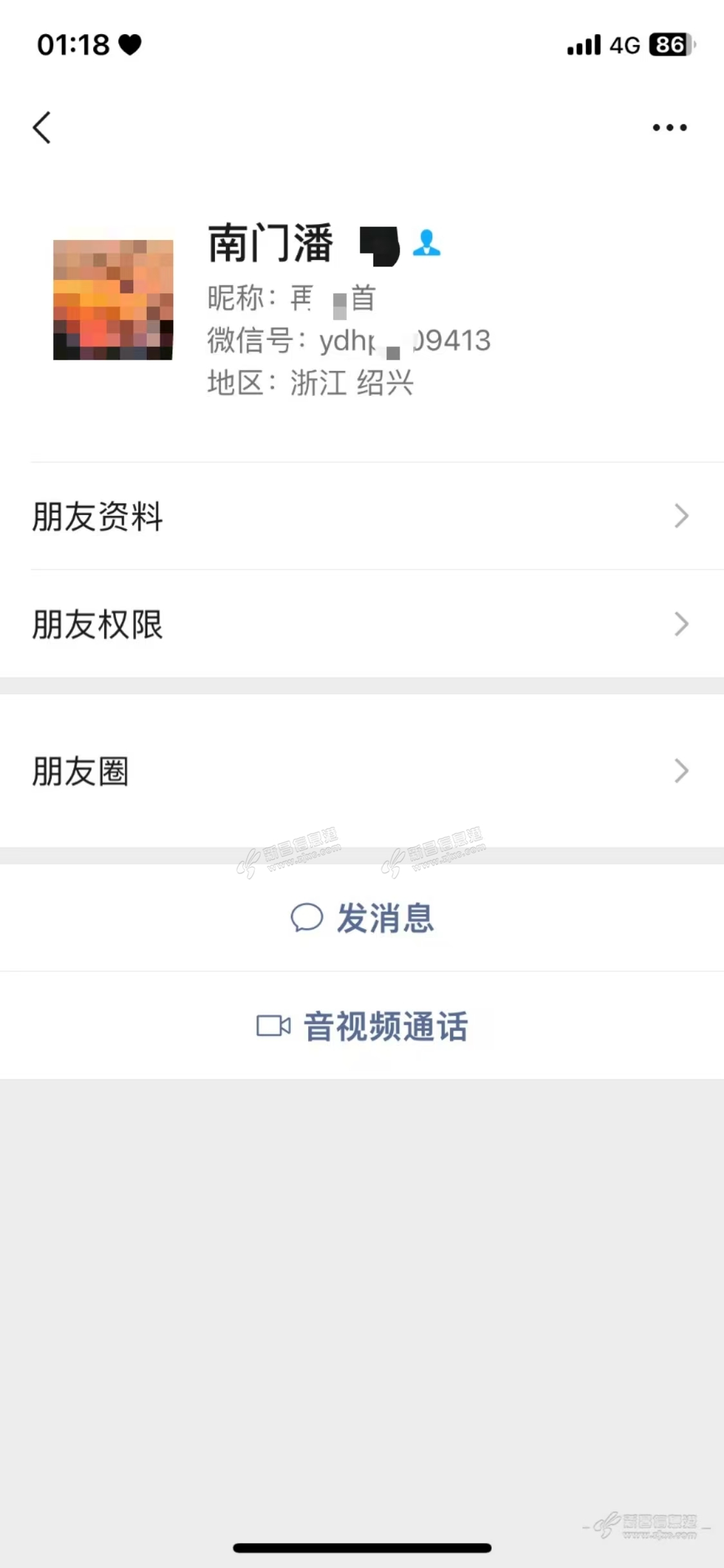Start a 音视频通话 call
724x1568 pixels.
click(362, 1026)
